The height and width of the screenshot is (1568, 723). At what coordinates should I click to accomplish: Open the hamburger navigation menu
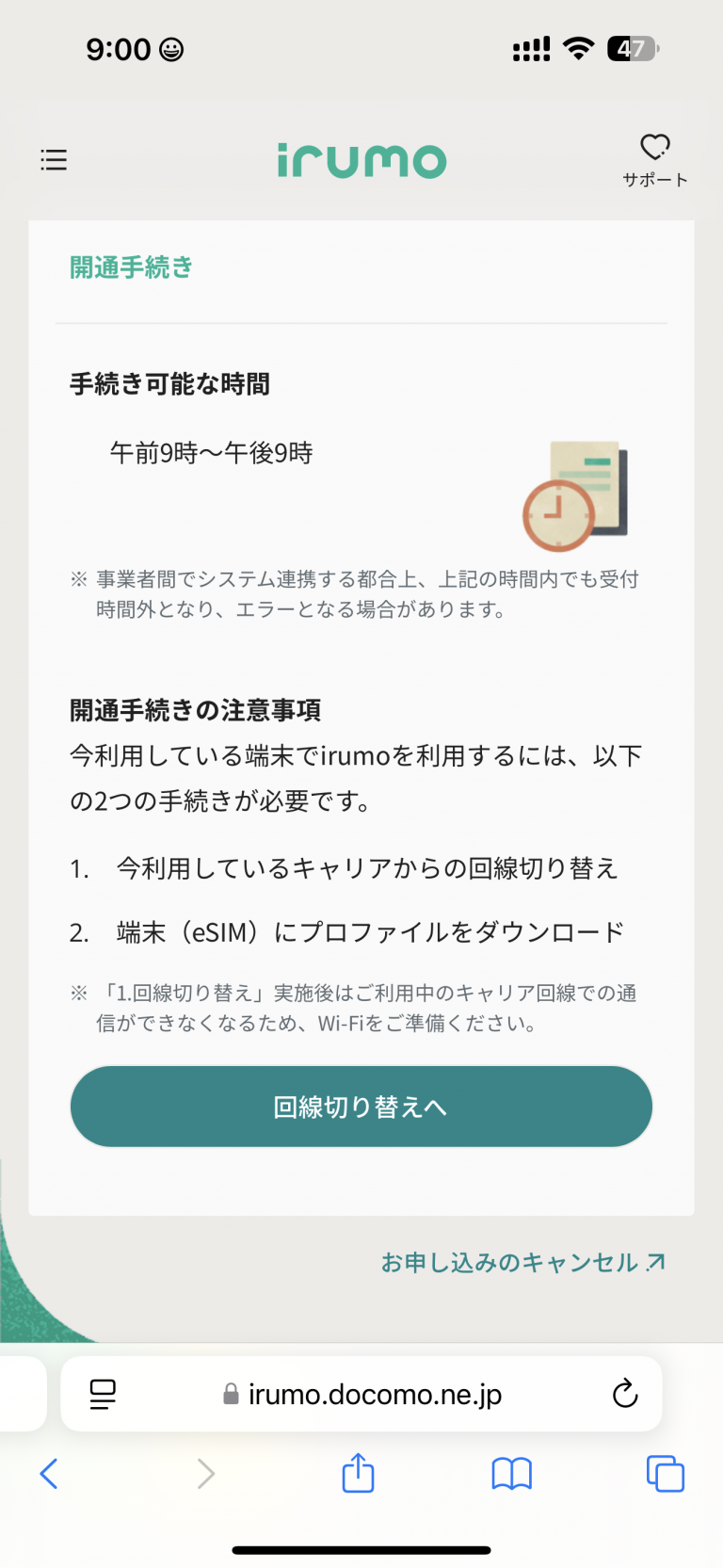[x=54, y=160]
